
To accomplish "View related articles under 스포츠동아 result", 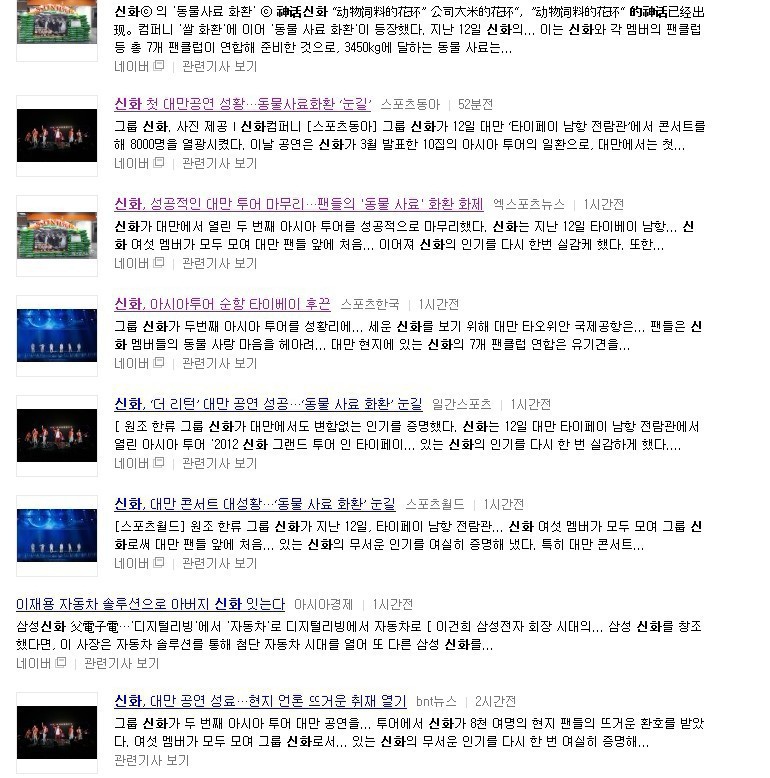I will 219,163.
